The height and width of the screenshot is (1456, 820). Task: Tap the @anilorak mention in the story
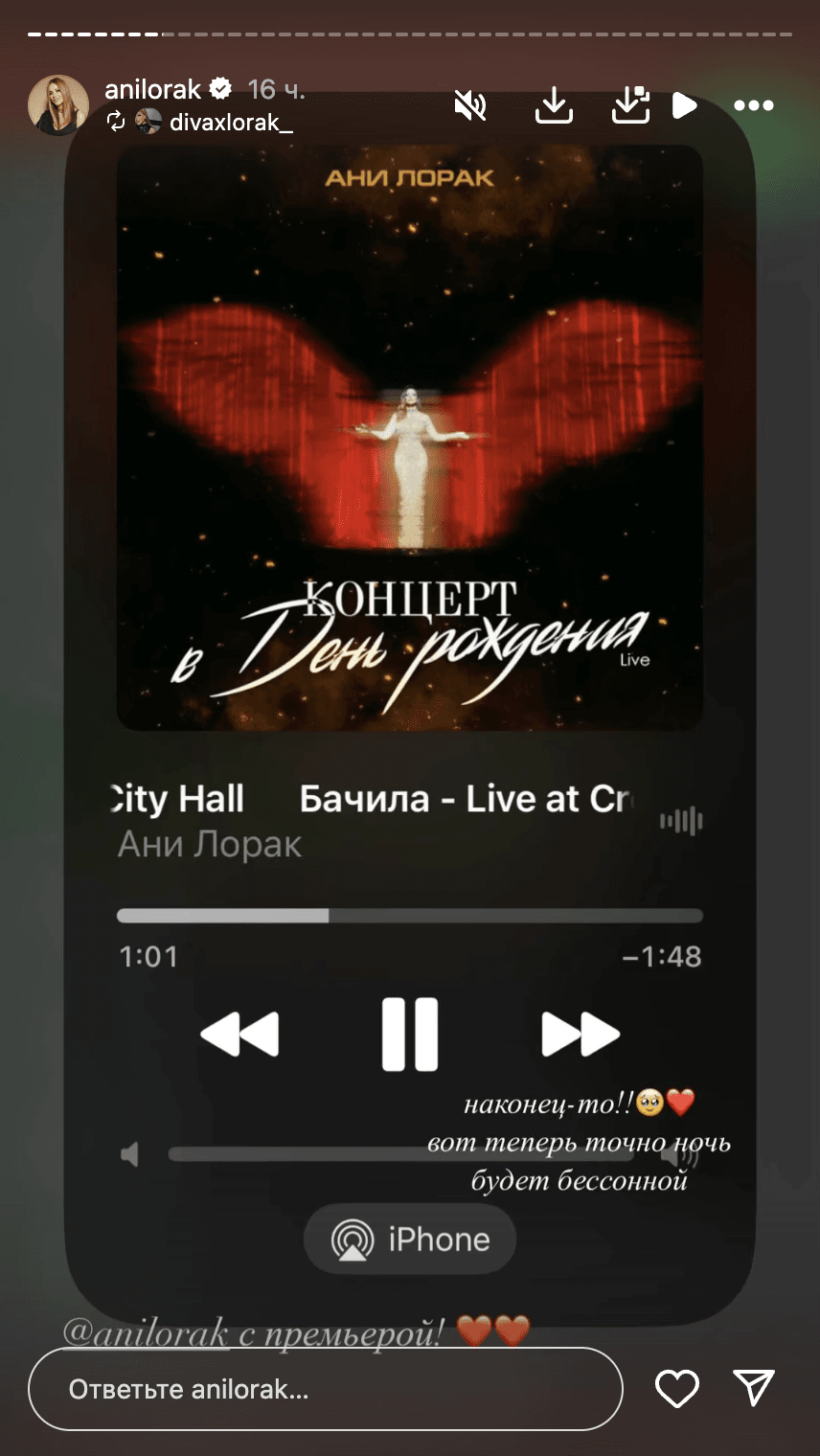[x=146, y=1331]
